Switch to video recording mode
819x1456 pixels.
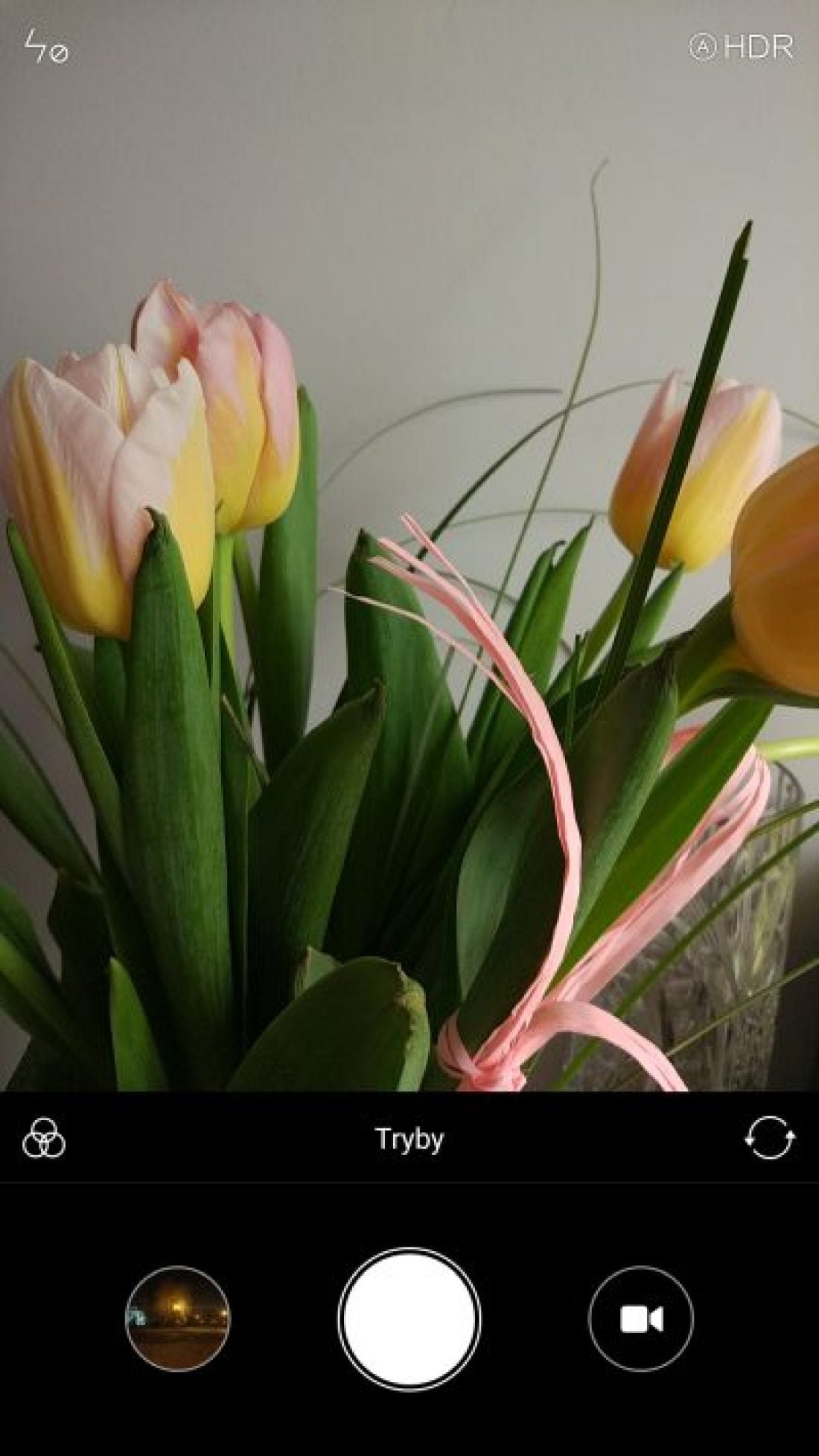pos(641,1319)
